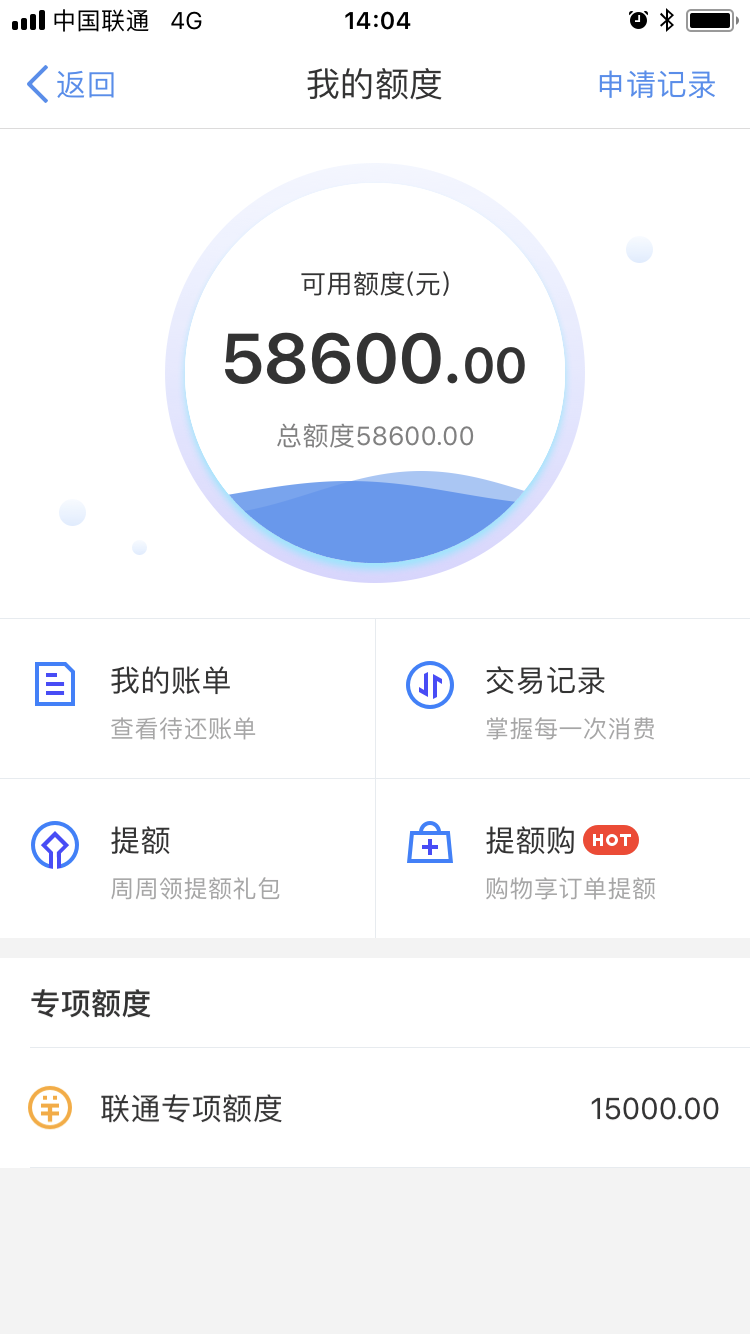
Task: Tap the battery indicator in the status bar
Action: pos(712,19)
